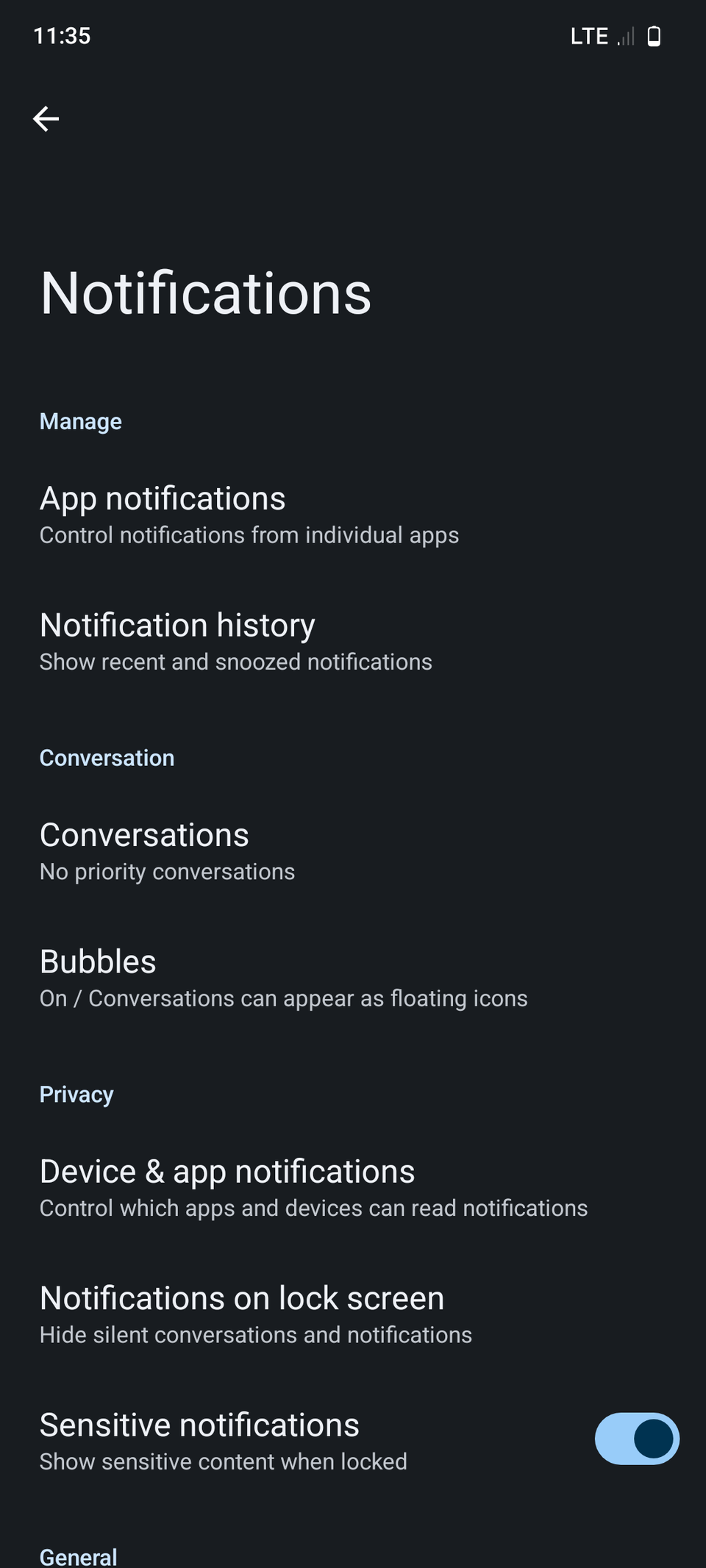Open Device & app notifications
The width and height of the screenshot is (706, 1568).
(227, 1172)
